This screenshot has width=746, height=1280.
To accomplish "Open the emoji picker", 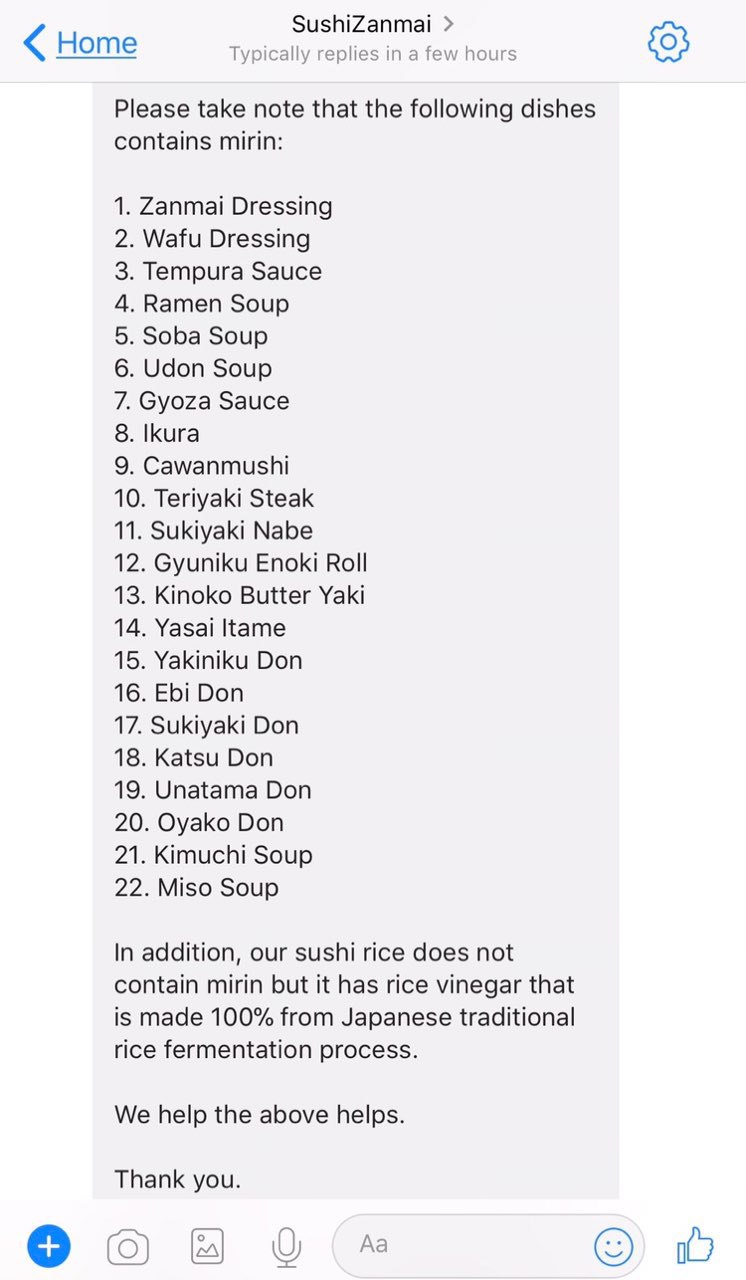I will tap(613, 1246).
